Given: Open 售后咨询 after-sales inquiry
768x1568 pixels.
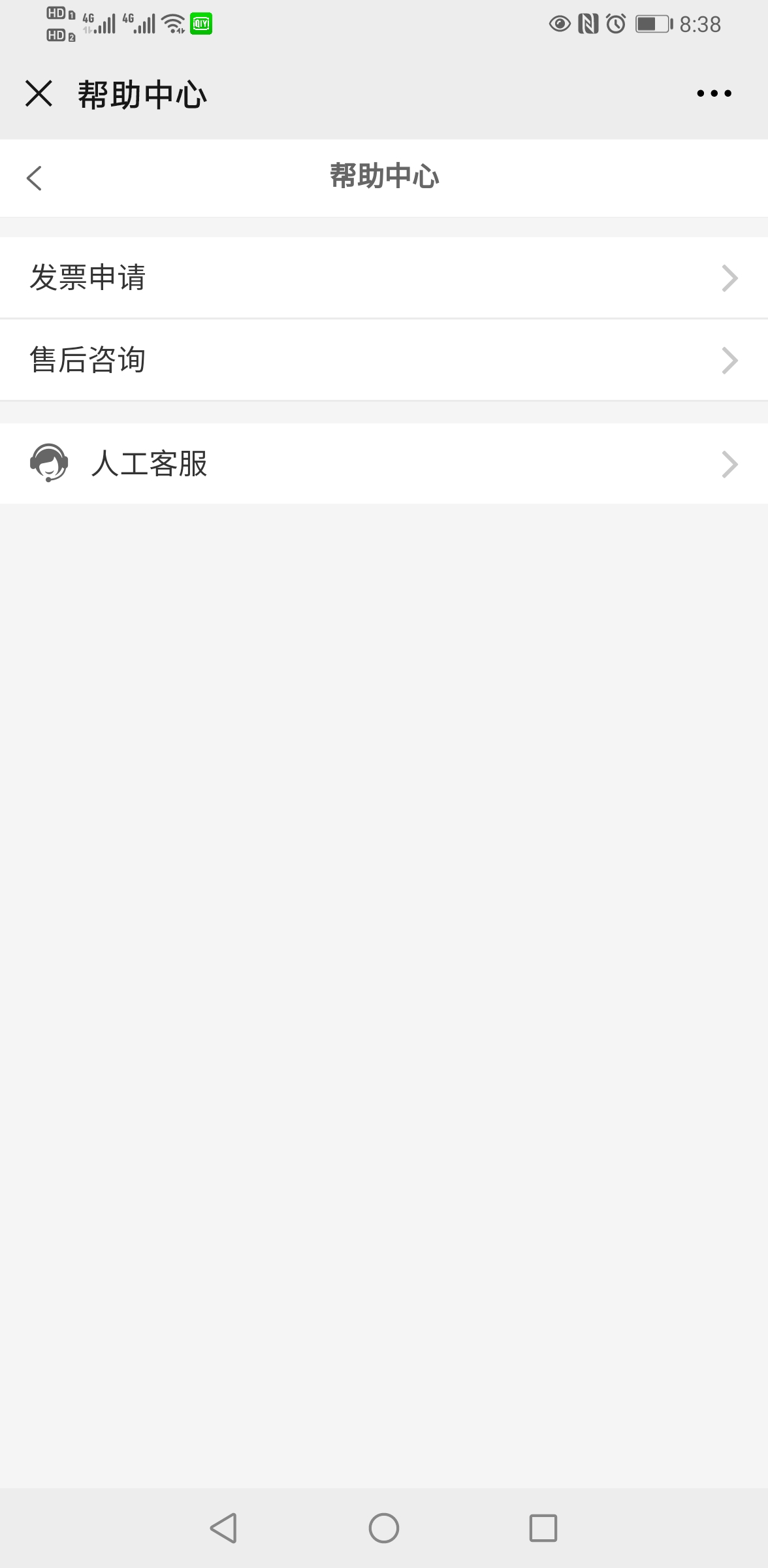Looking at the screenshot, I should [x=384, y=360].
